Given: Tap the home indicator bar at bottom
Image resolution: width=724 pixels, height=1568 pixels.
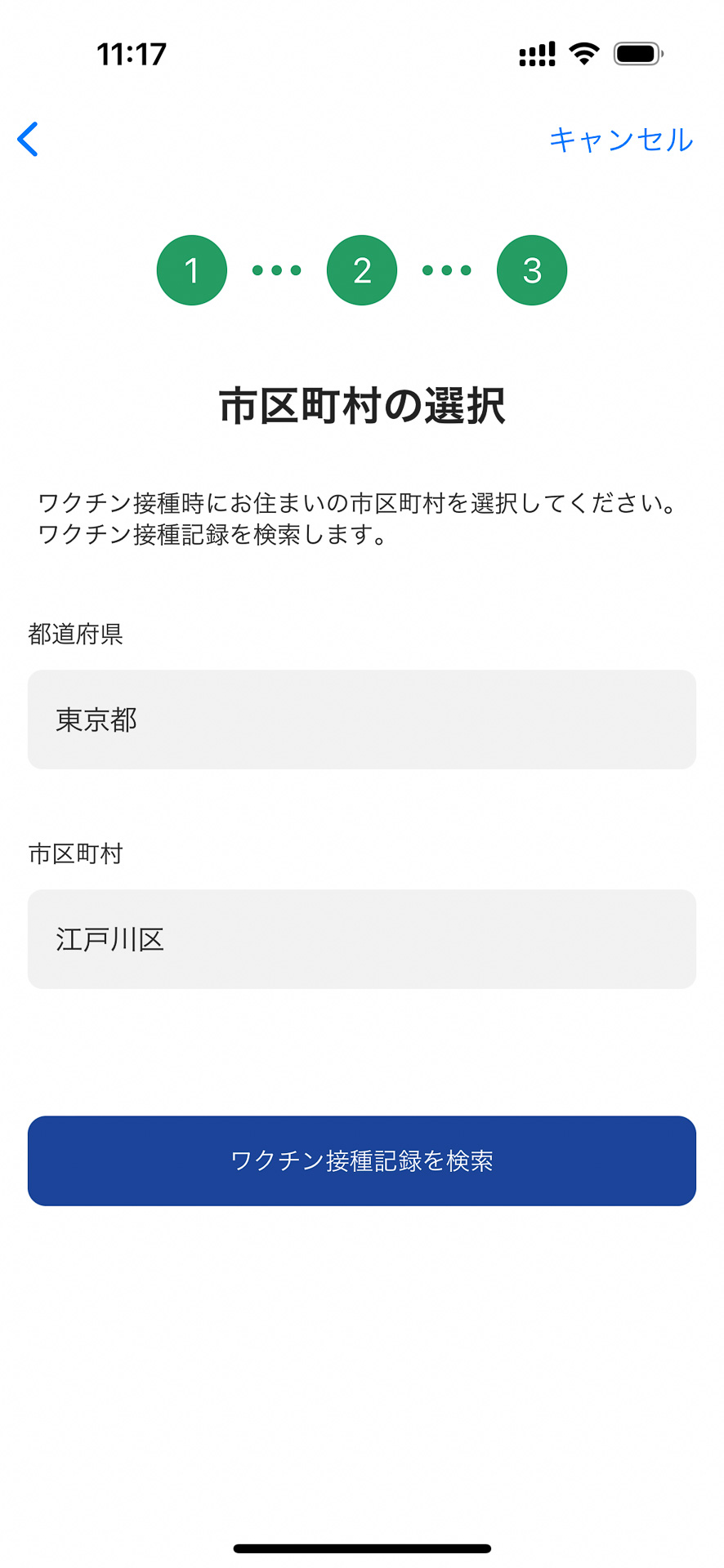Looking at the screenshot, I should pos(362,1548).
